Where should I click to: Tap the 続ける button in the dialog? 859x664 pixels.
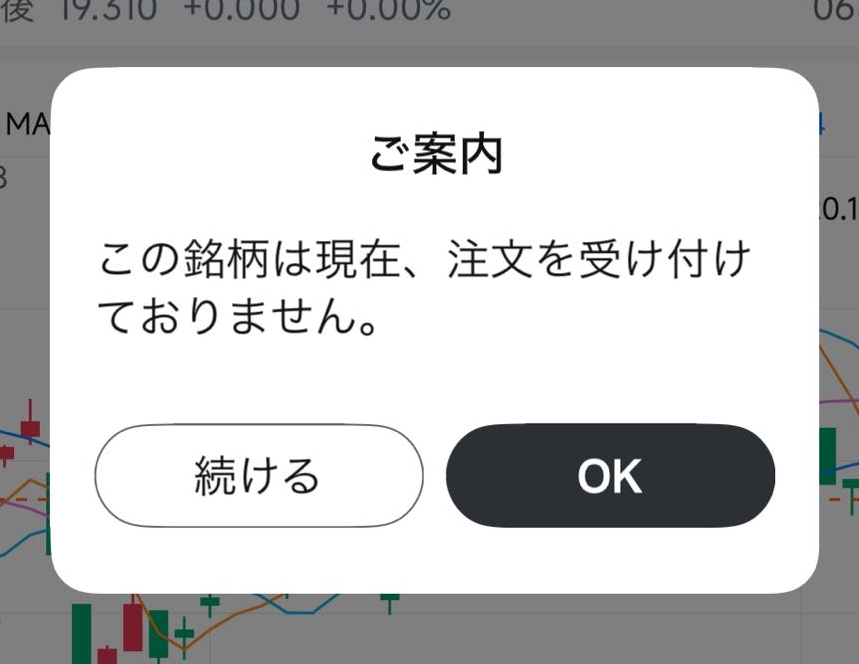[258, 476]
